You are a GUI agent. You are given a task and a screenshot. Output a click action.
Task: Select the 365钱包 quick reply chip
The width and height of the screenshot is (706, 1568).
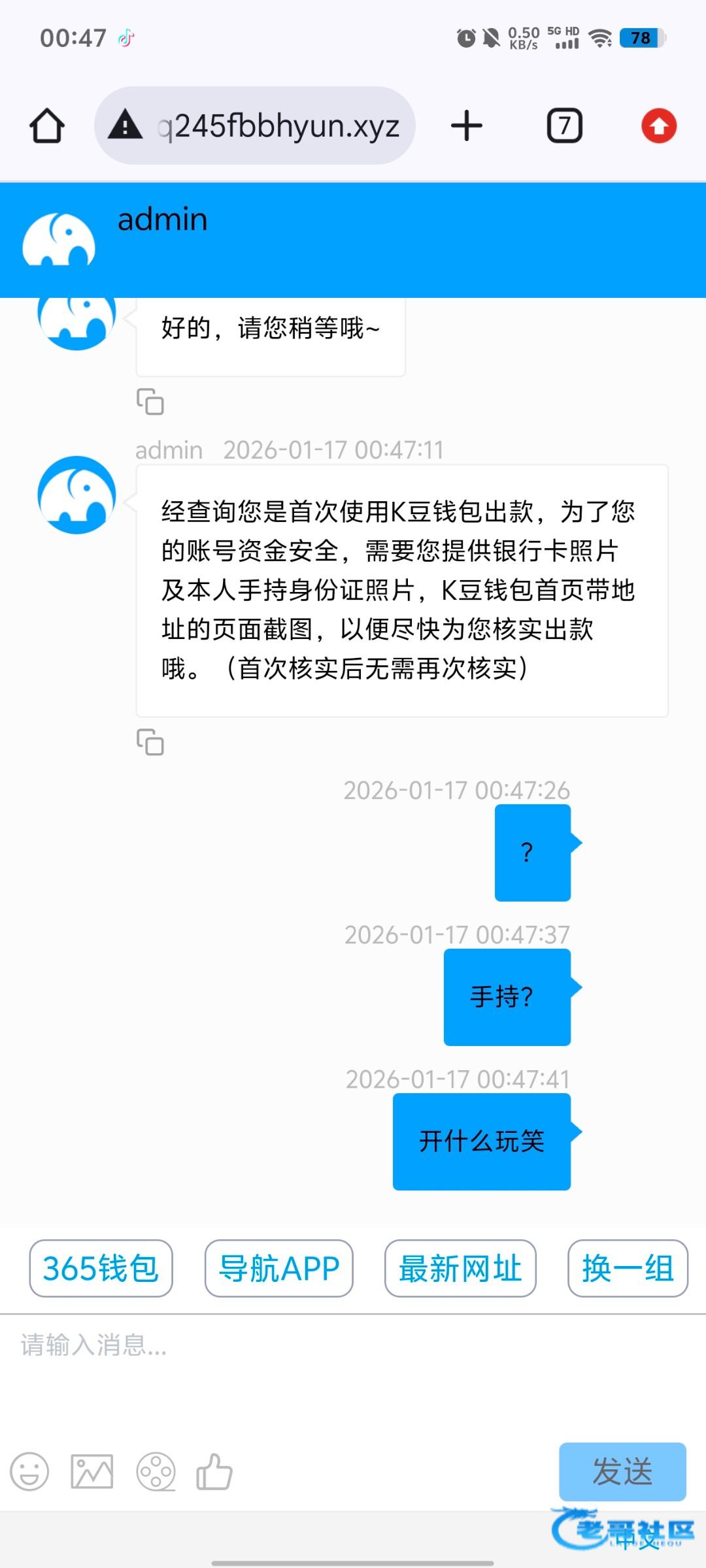[x=101, y=1268]
